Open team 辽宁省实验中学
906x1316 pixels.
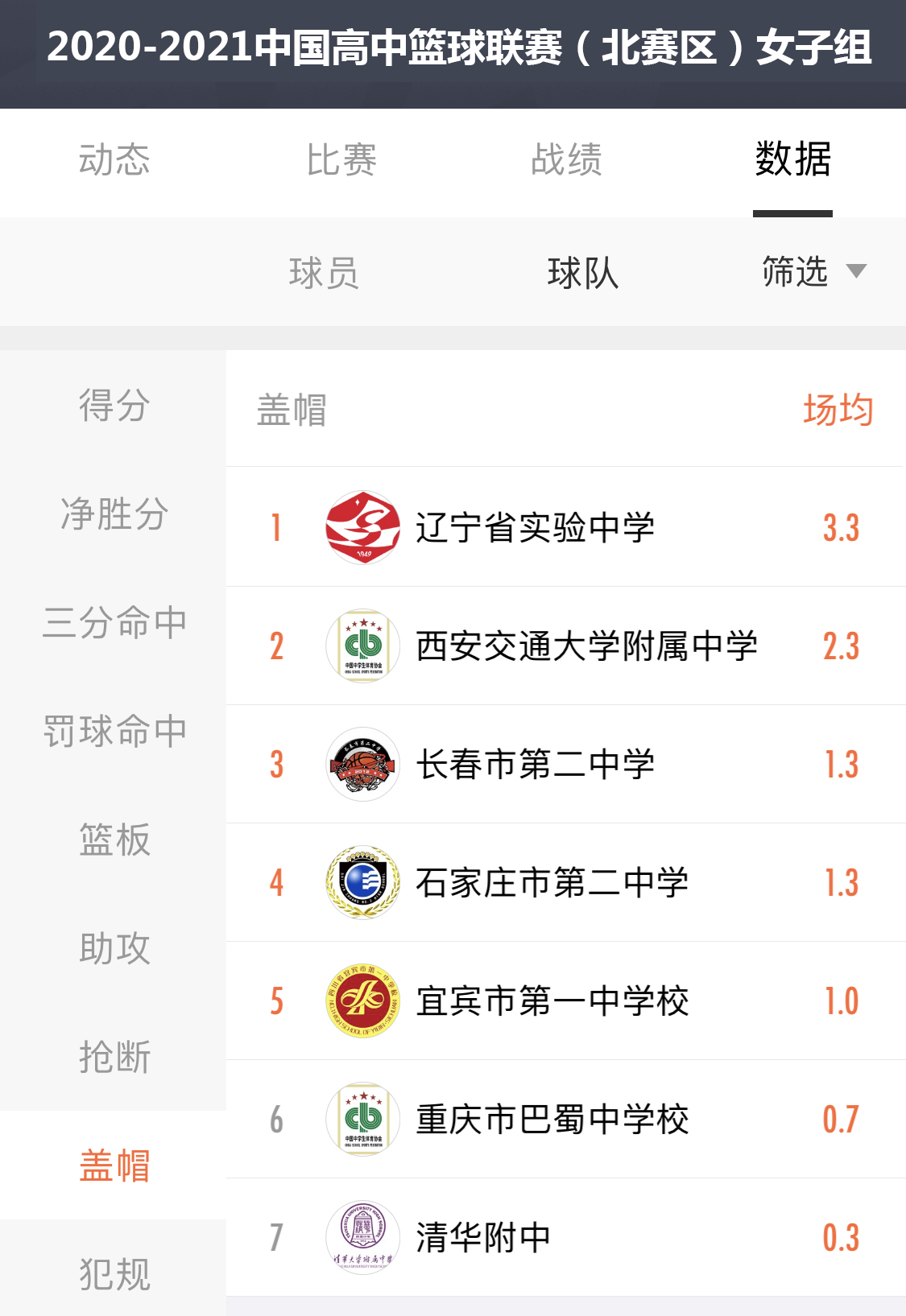coord(535,528)
